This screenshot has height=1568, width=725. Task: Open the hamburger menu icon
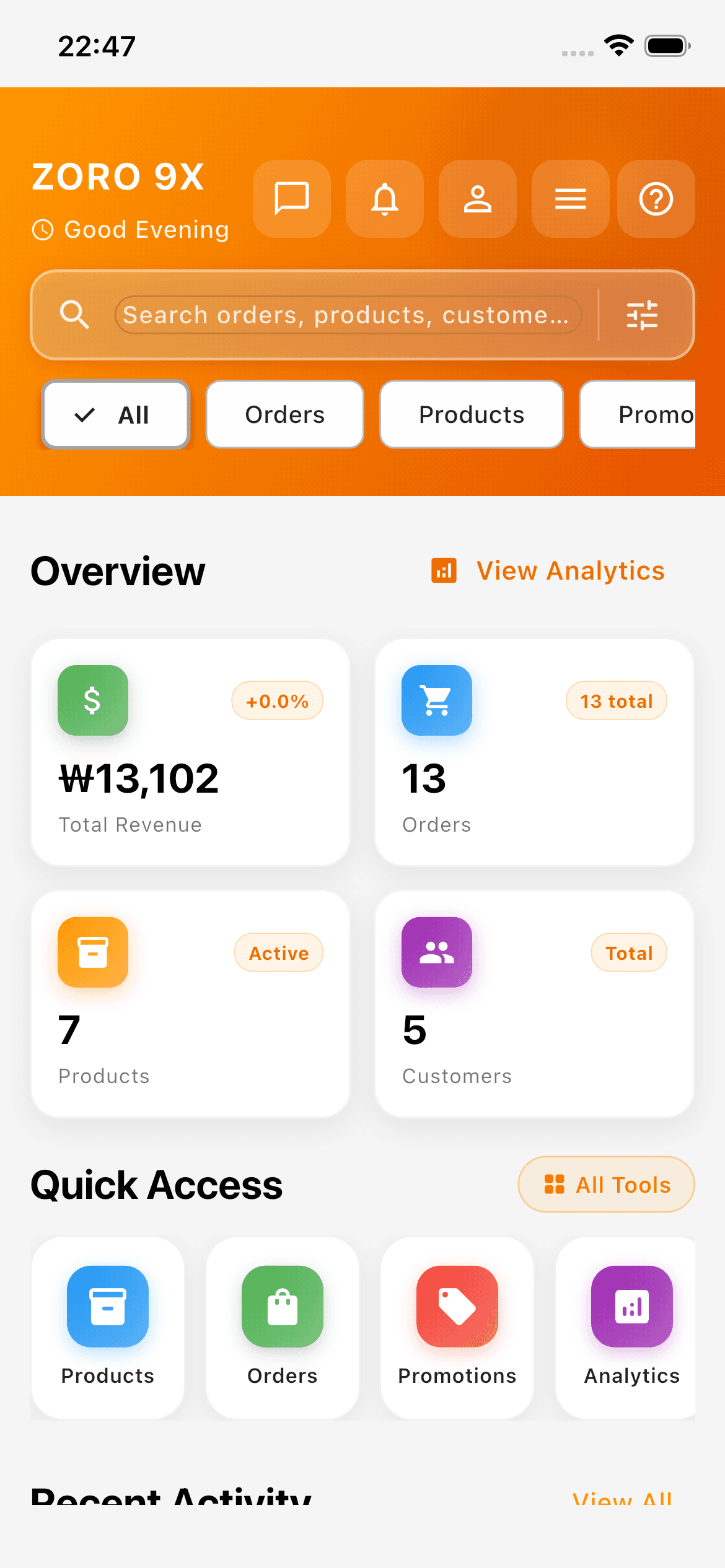pyautogui.click(x=570, y=199)
